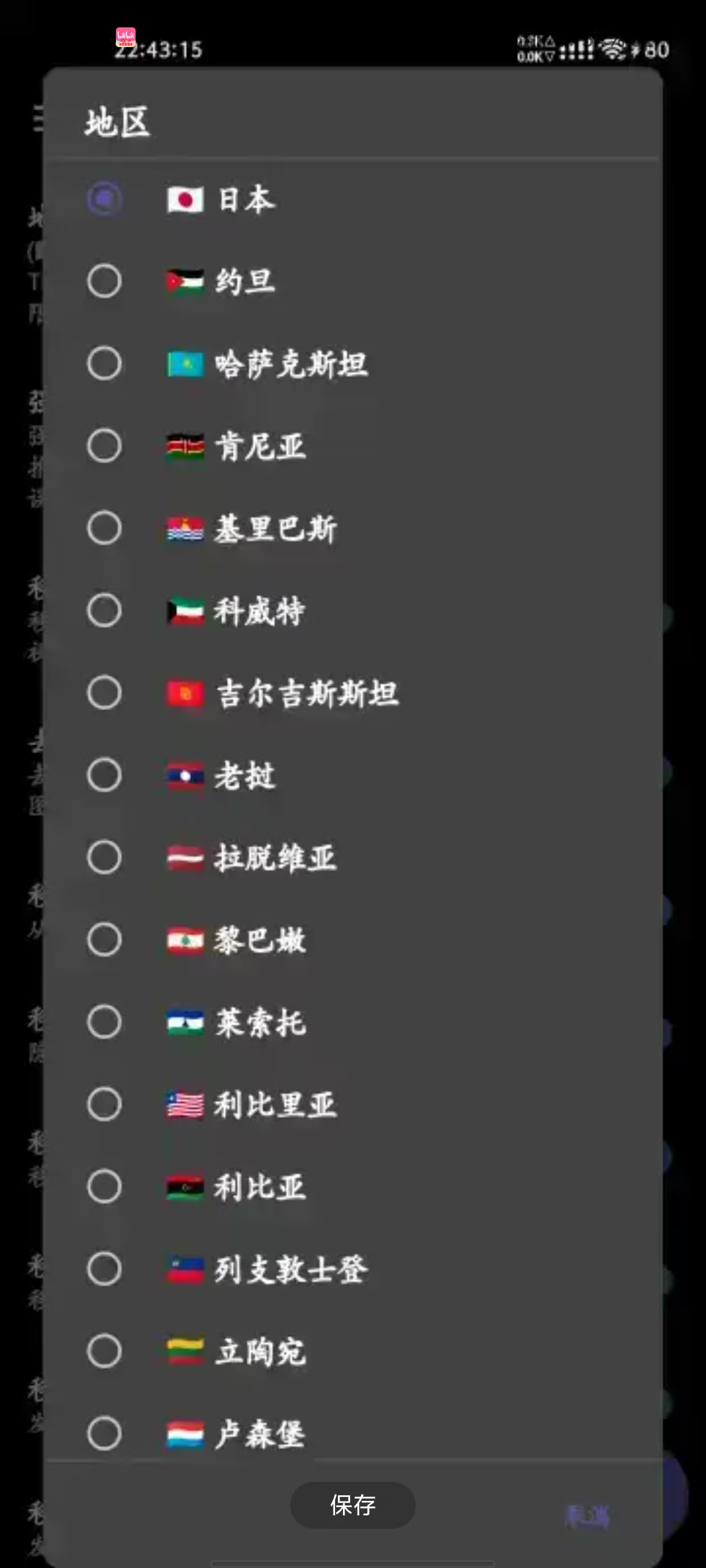This screenshot has height=1568, width=706.
Task: Pick 老挝 as the region
Action: (x=352, y=775)
